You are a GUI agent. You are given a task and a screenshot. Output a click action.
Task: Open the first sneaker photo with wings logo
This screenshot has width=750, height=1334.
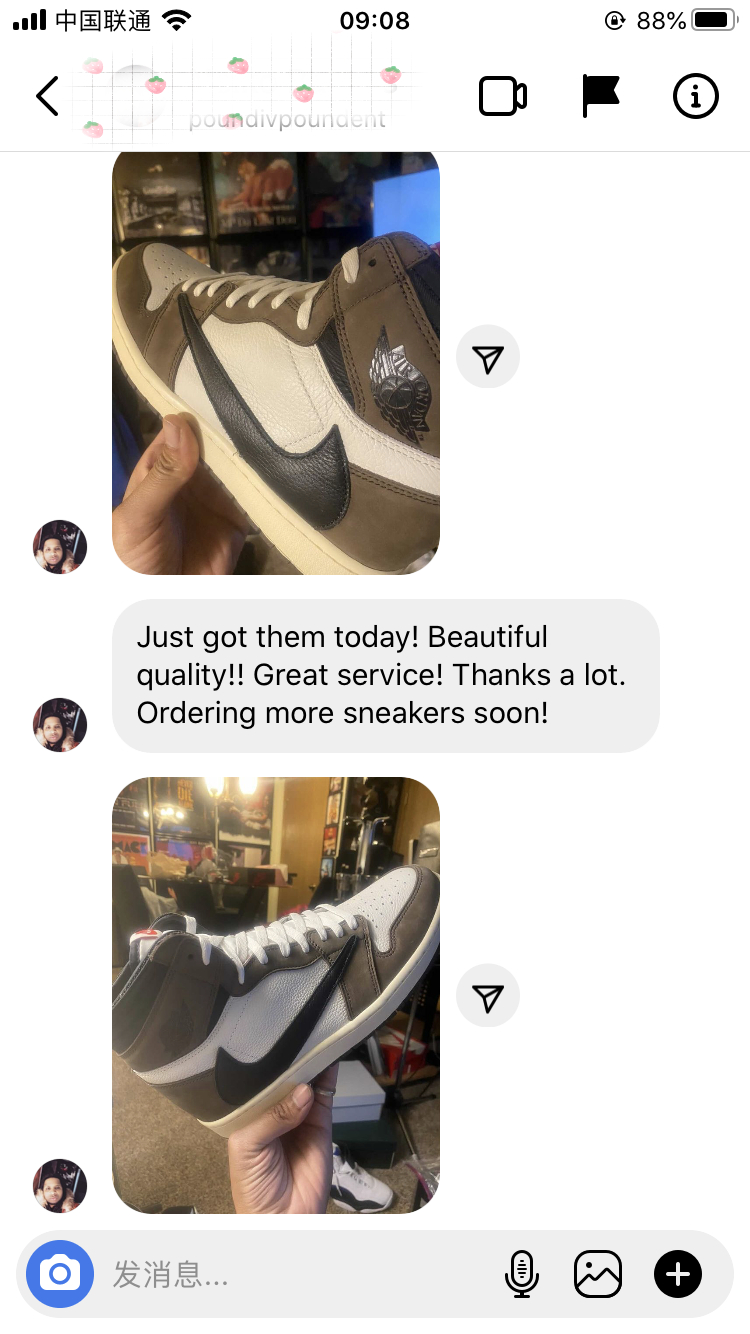pos(275,362)
